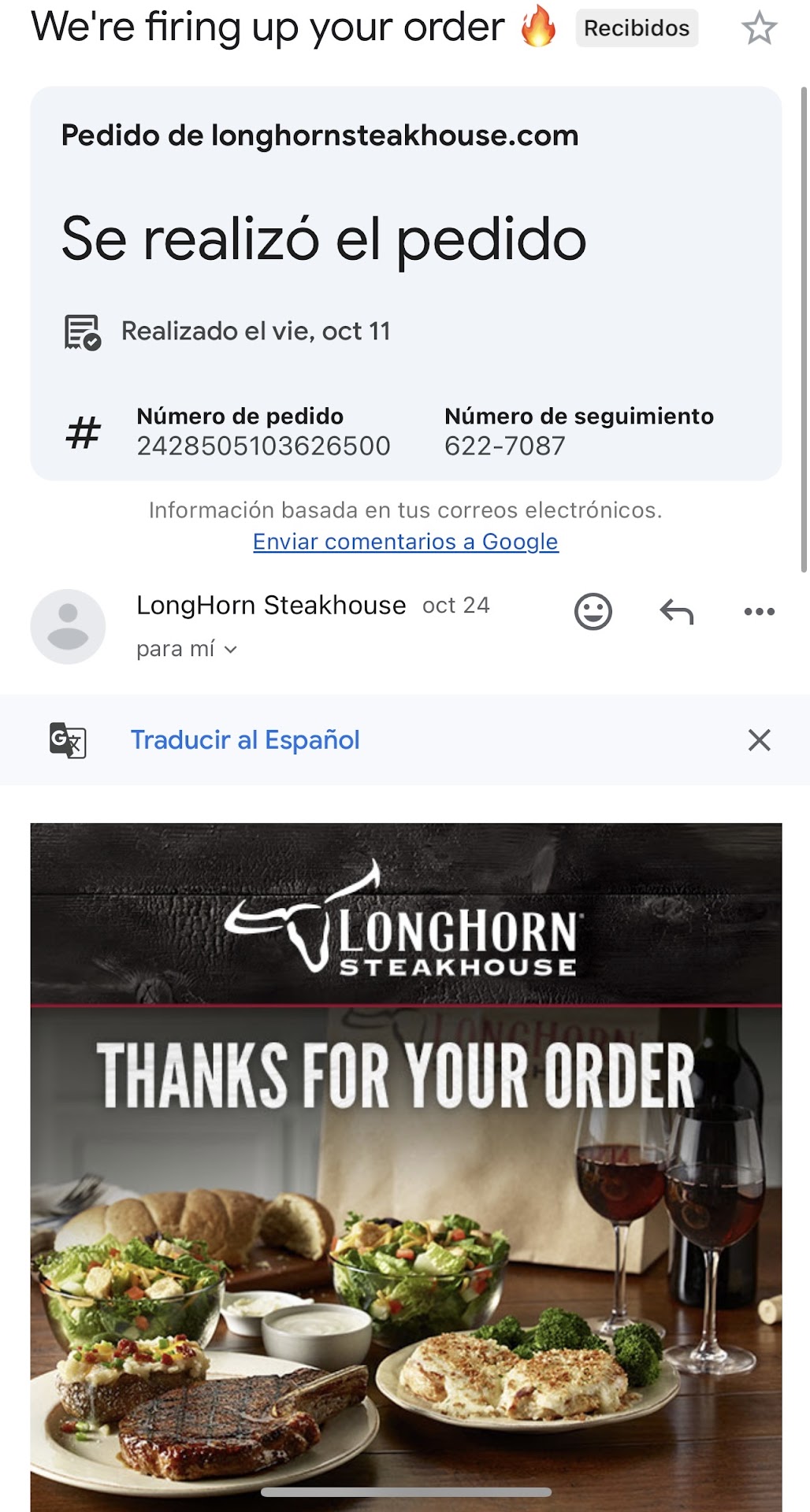This screenshot has width=810, height=1512.
Task: Translate the email with Traducir al Español
Action: click(244, 740)
